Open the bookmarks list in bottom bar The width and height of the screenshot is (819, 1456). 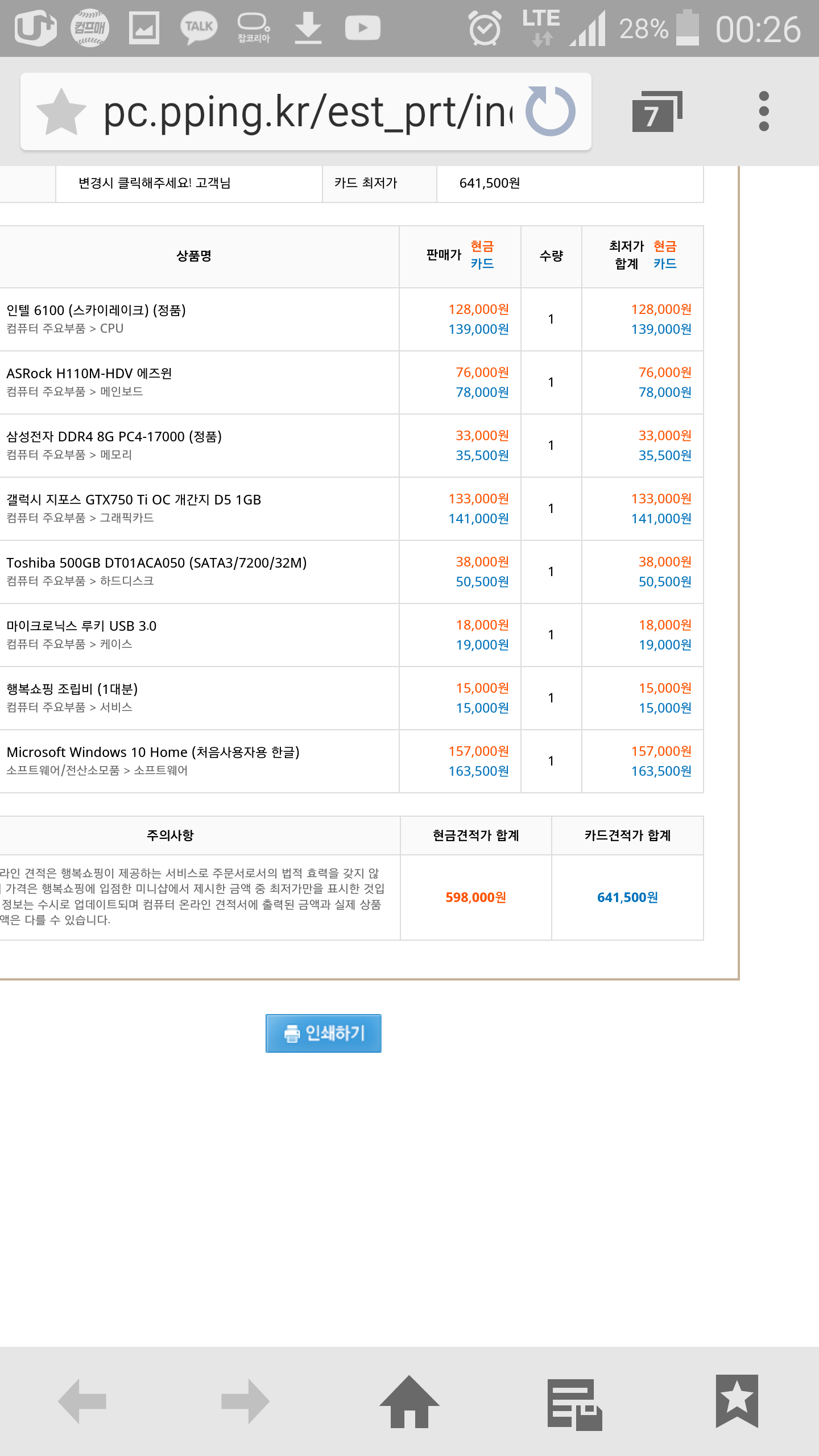737,1401
